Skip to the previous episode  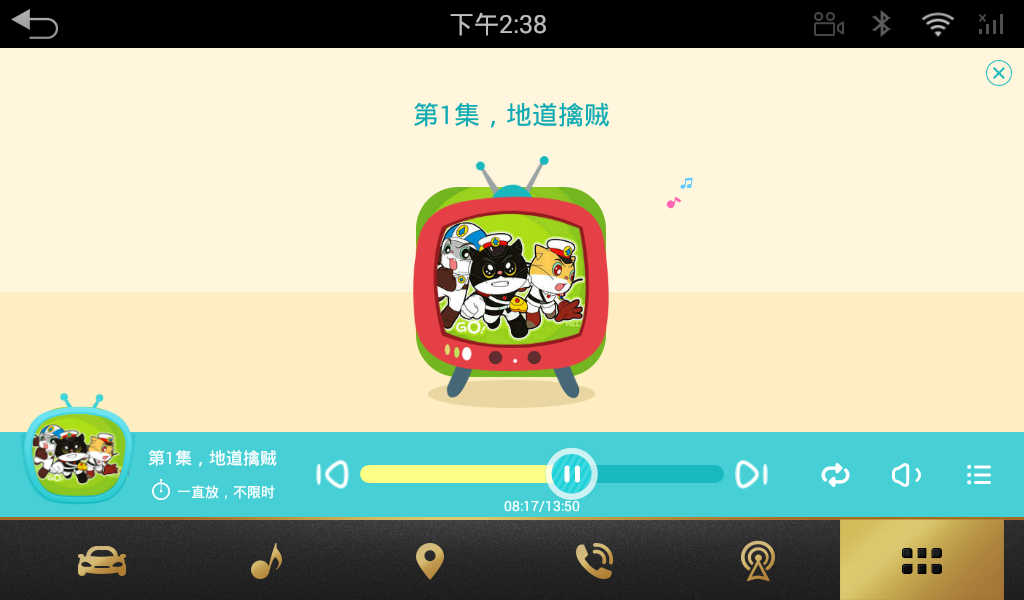(333, 474)
